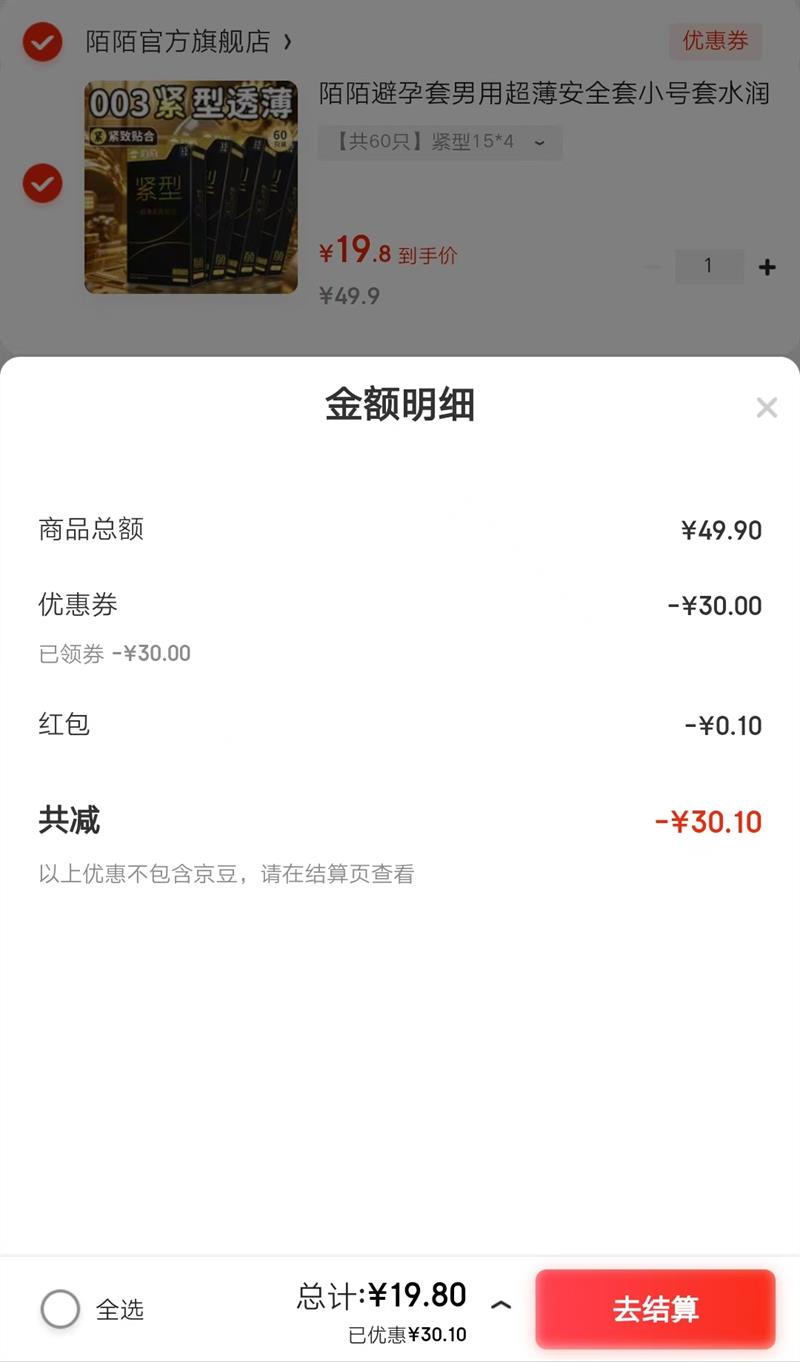Increase item quantity with the plus button
Viewport: 800px width, 1362px height.
click(767, 267)
